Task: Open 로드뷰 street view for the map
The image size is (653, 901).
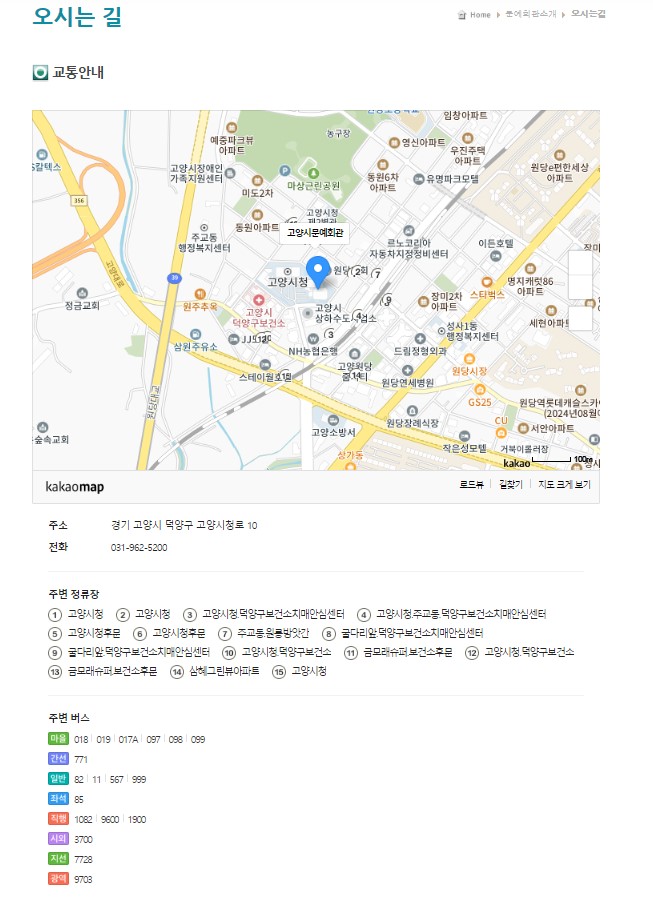Action: click(472, 484)
